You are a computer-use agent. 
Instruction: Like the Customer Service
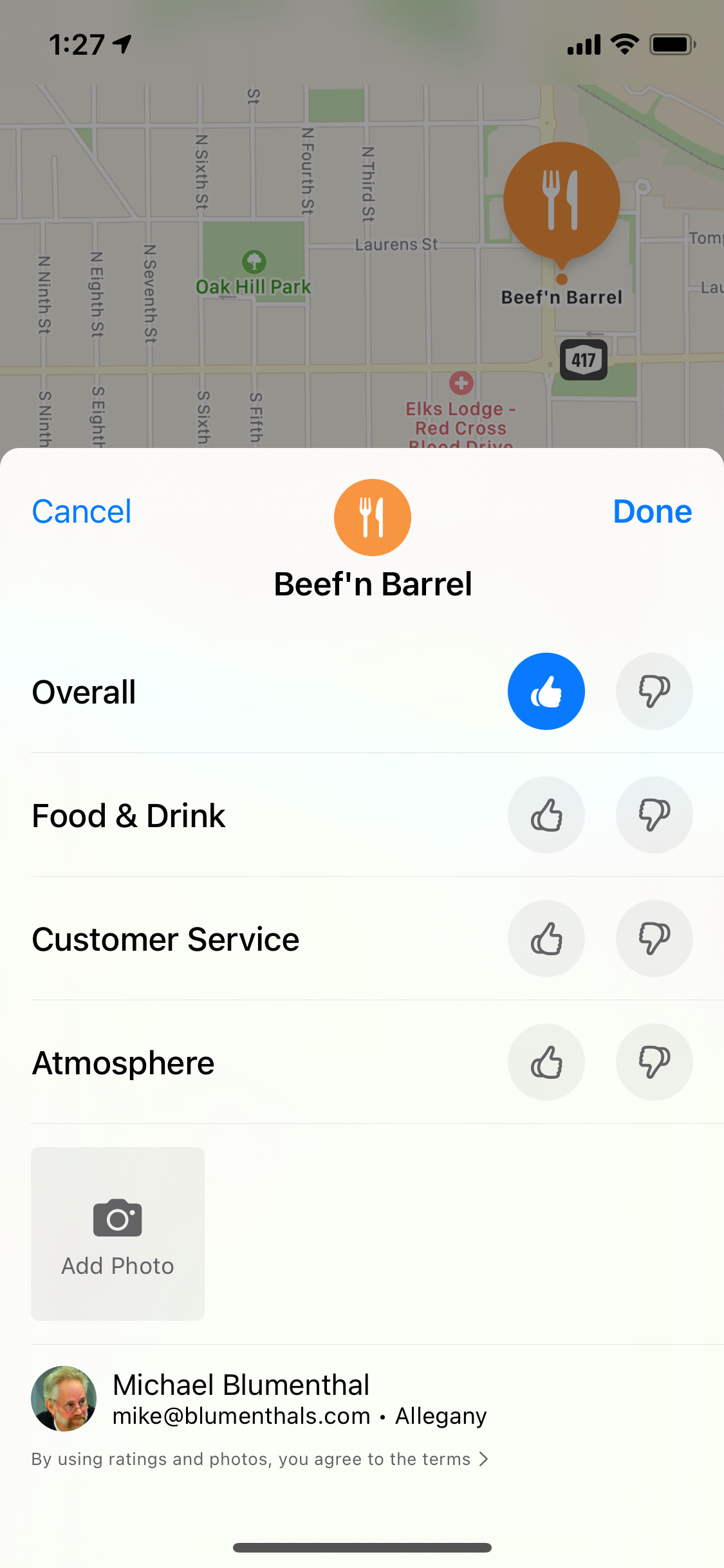(x=546, y=938)
